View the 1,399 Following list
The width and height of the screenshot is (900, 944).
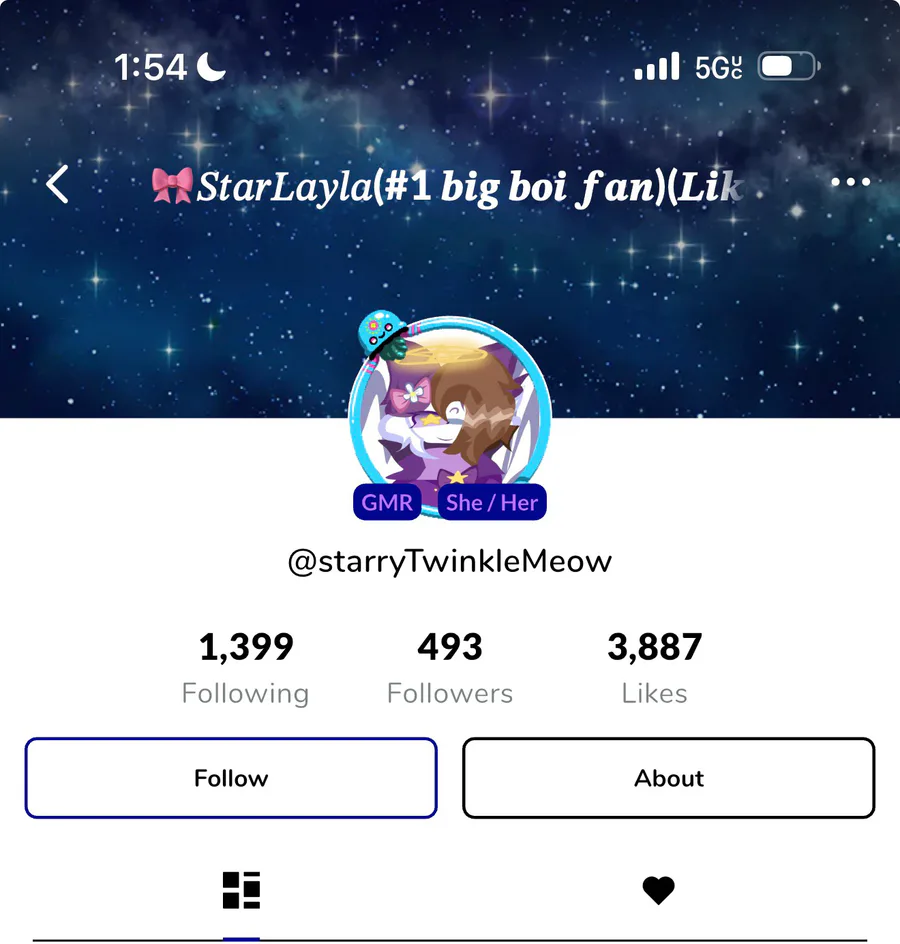point(246,668)
